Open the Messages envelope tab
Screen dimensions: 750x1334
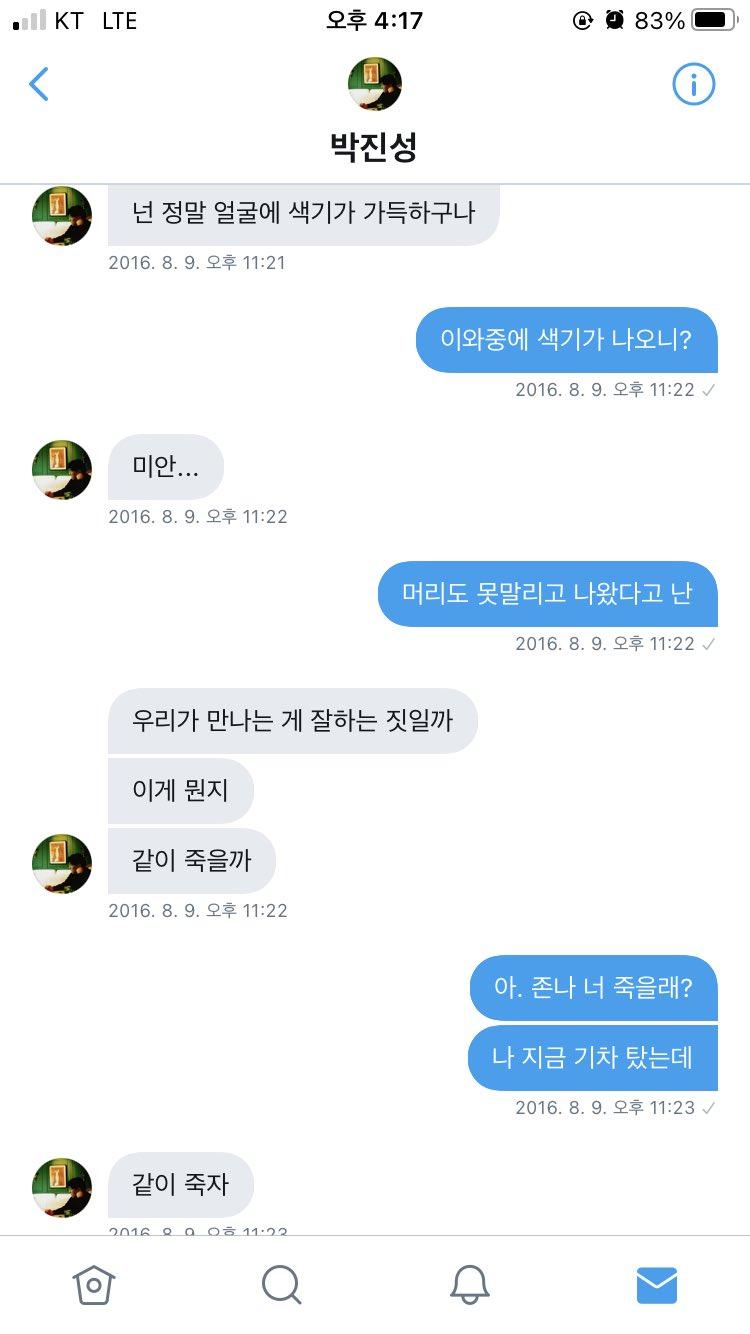(657, 1285)
